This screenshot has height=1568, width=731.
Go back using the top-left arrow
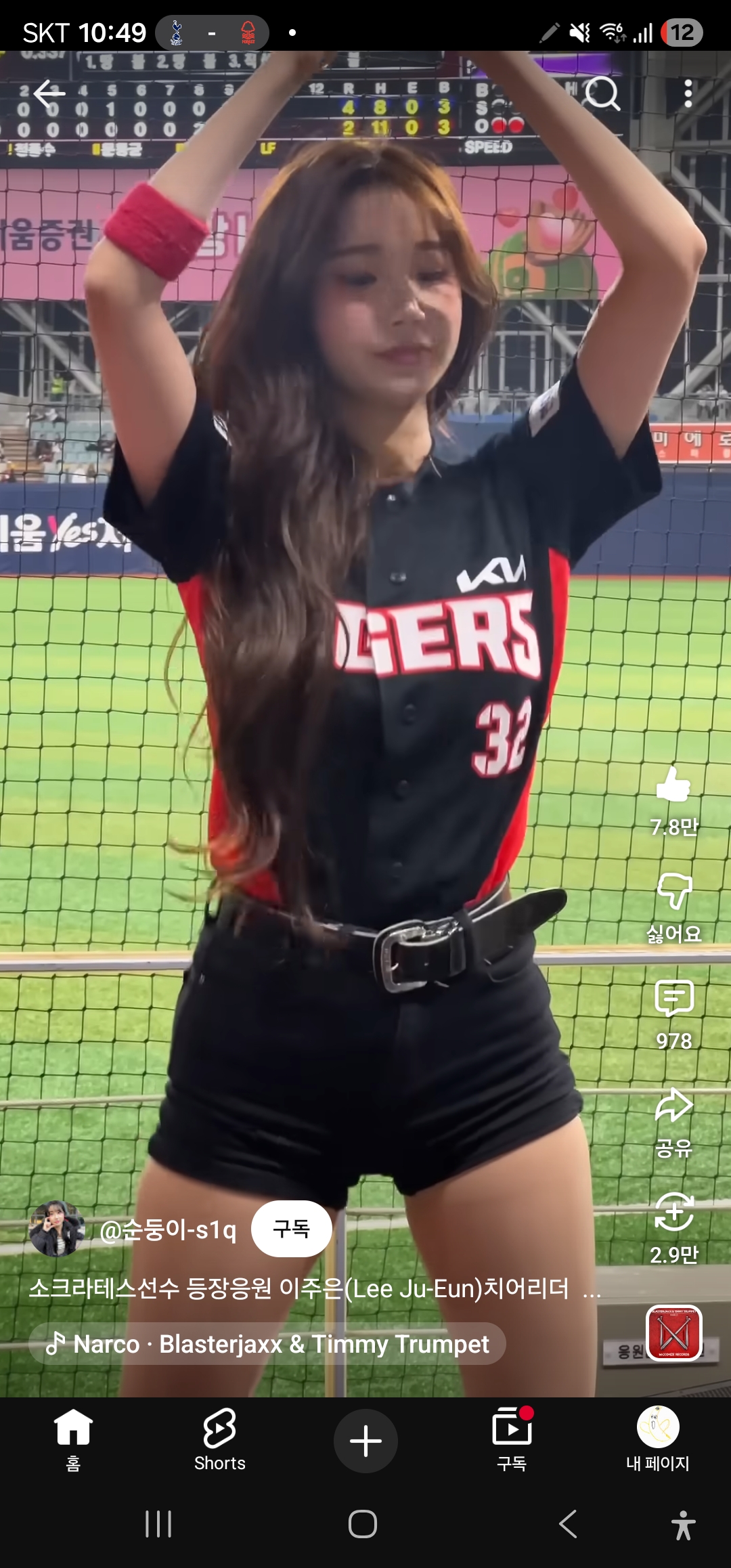49,93
